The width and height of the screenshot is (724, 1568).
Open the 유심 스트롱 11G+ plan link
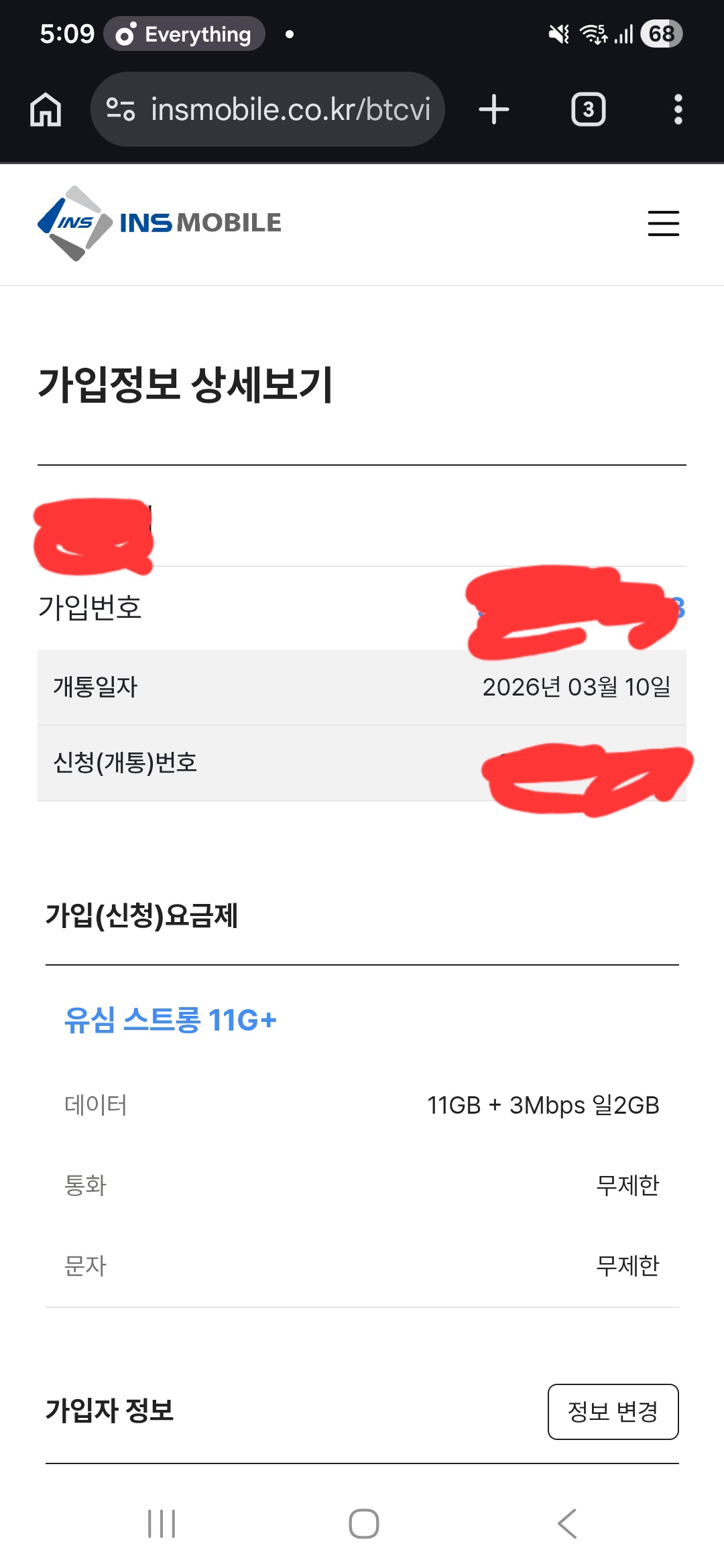point(170,1021)
